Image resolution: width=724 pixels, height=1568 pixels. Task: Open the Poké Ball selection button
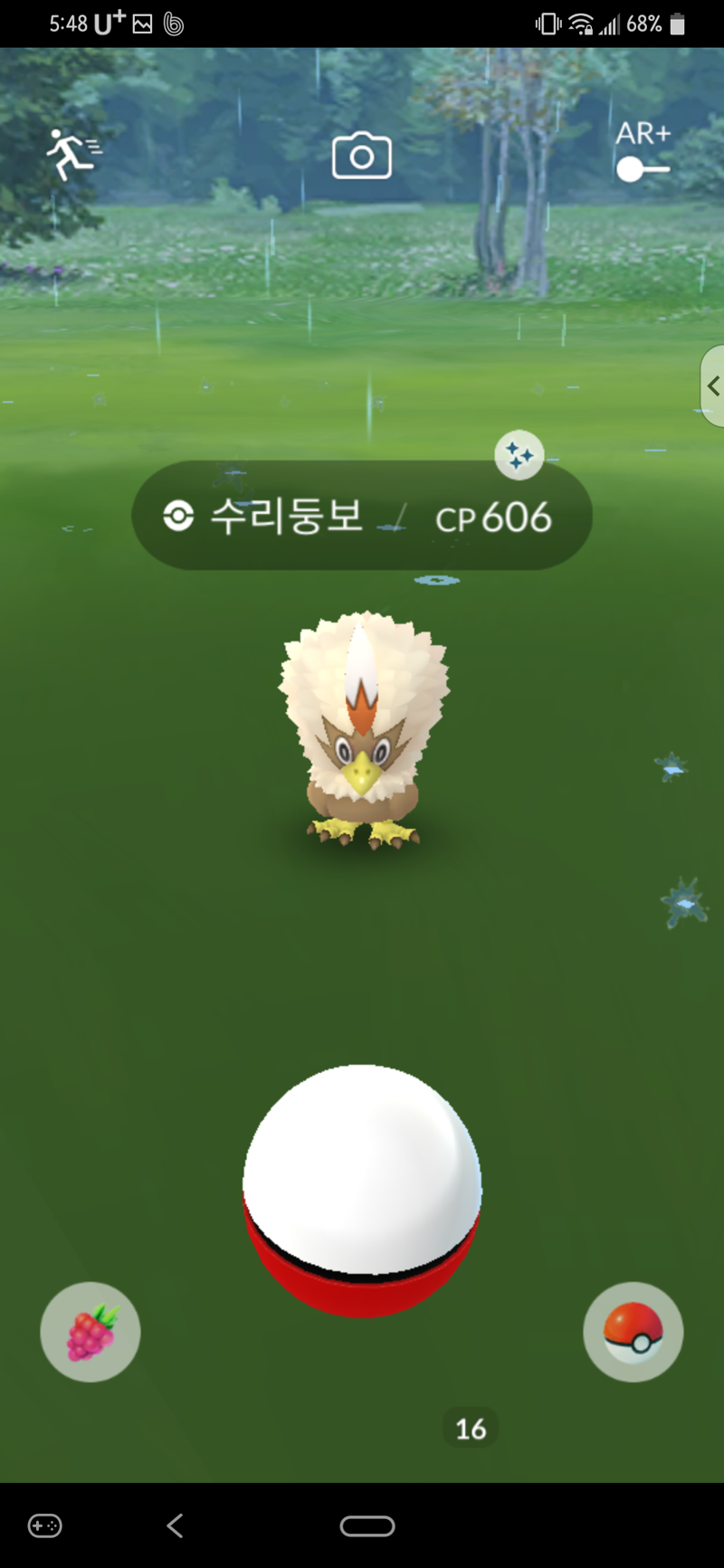tap(633, 1332)
